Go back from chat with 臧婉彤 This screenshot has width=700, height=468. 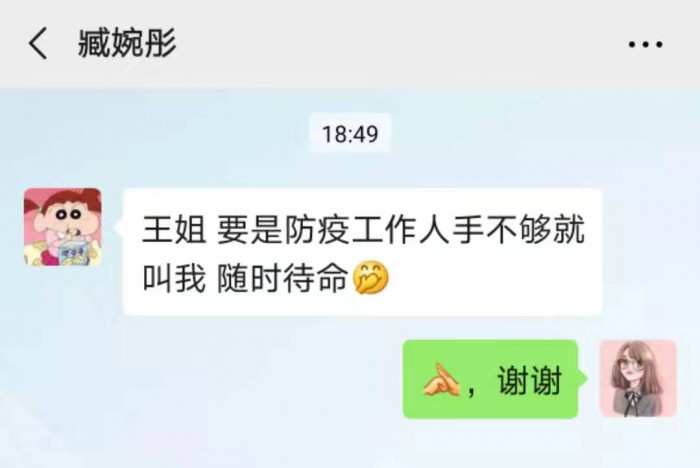(x=38, y=44)
